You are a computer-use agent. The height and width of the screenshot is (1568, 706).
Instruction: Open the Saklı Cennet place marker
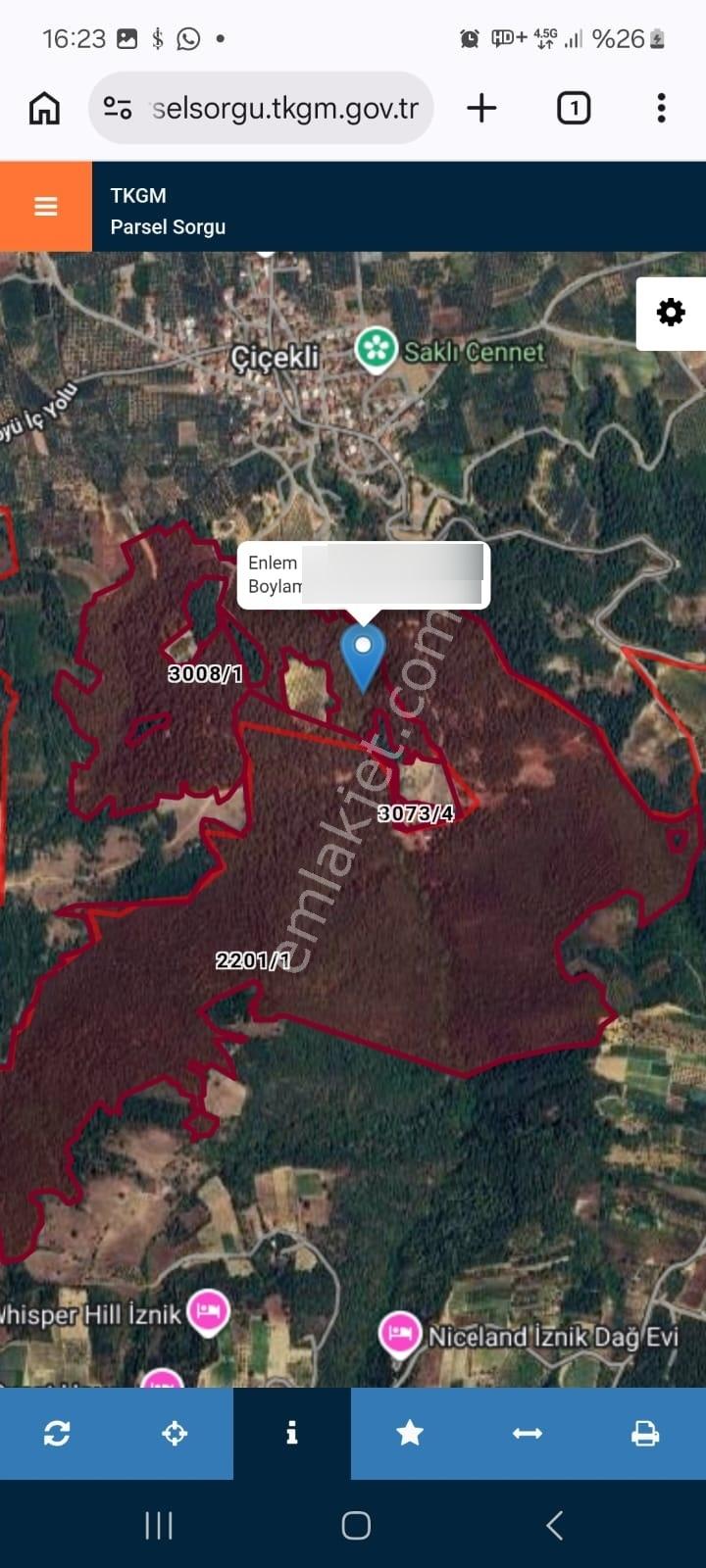tap(376, 351)
